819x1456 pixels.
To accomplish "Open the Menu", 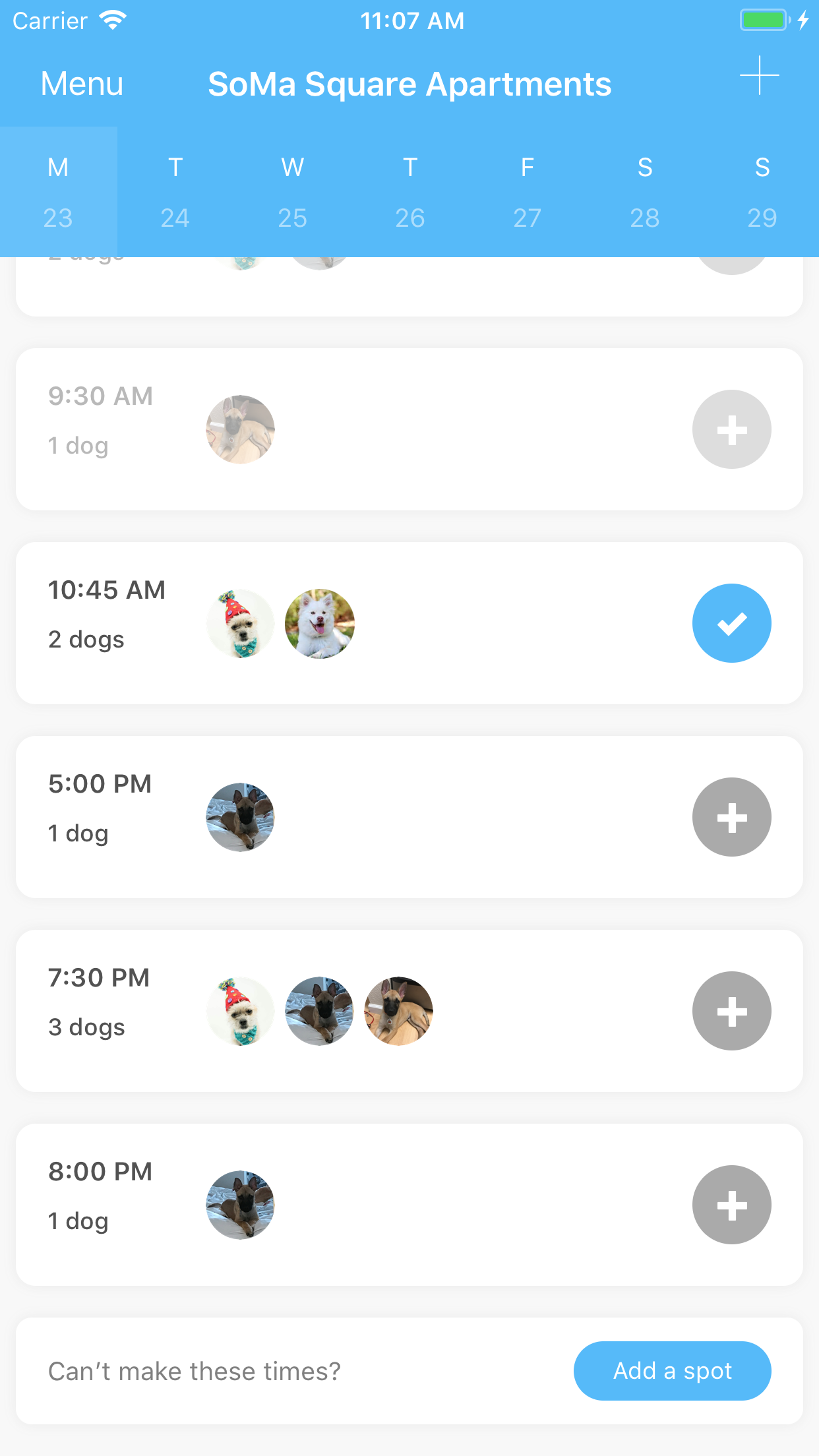I will point(82,84).
